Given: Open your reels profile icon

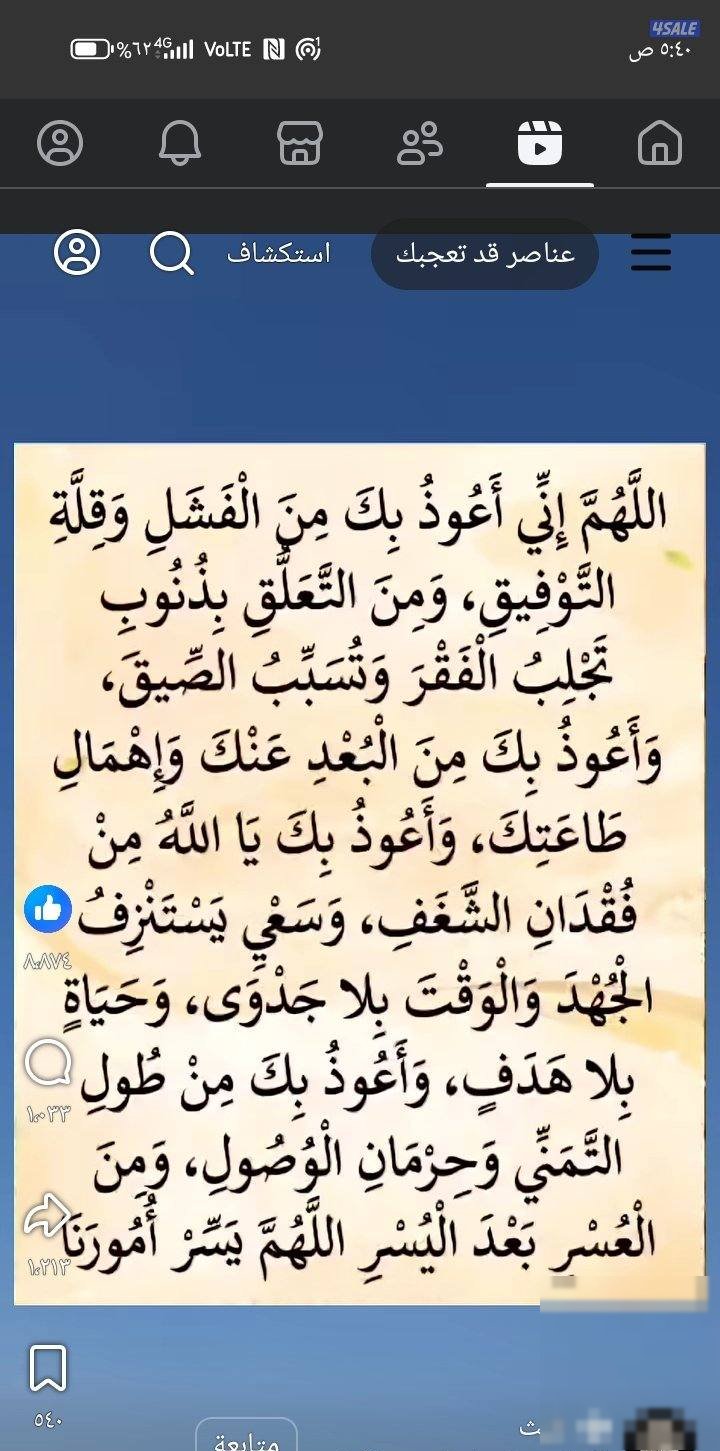Looking at the screenshot, I should (x=77, y=253).
